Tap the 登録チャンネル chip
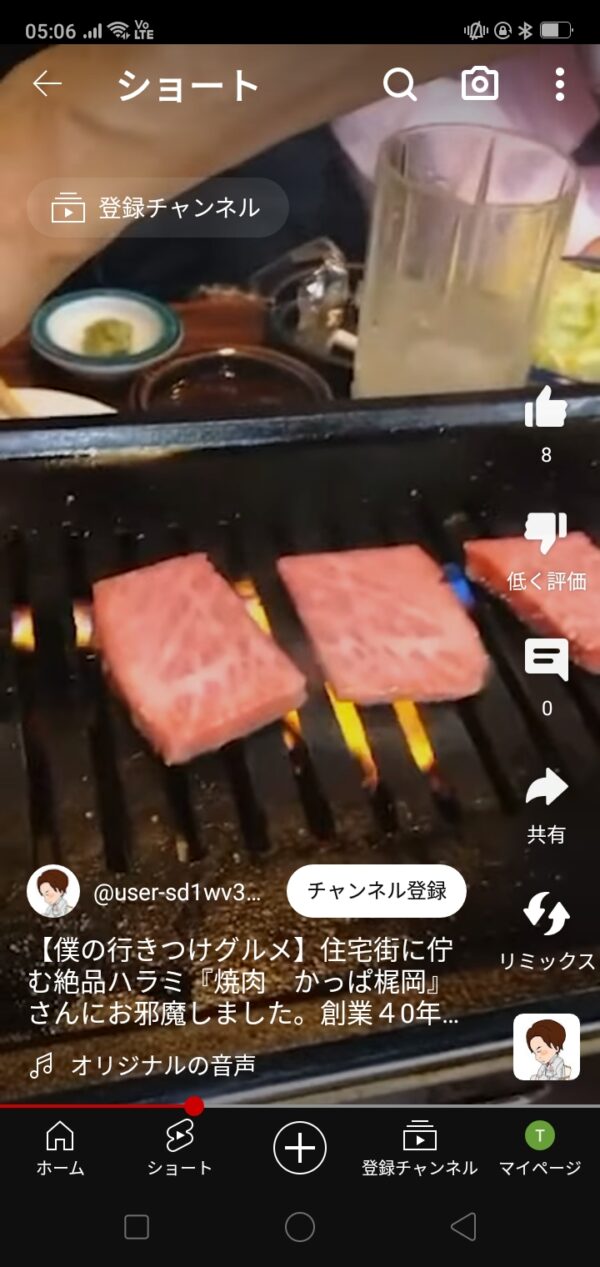 158,208
